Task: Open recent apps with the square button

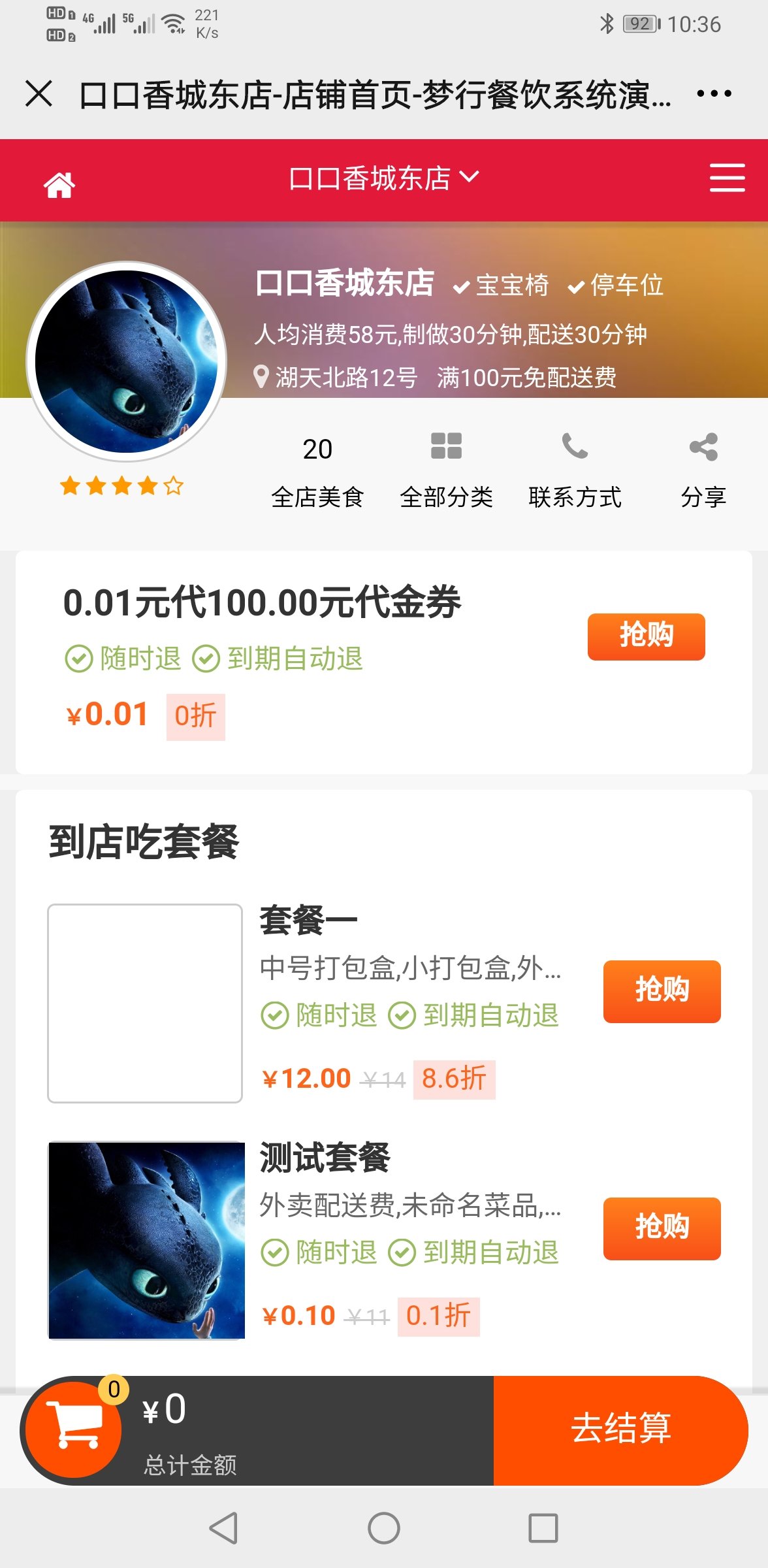Action: (543, 1528)
